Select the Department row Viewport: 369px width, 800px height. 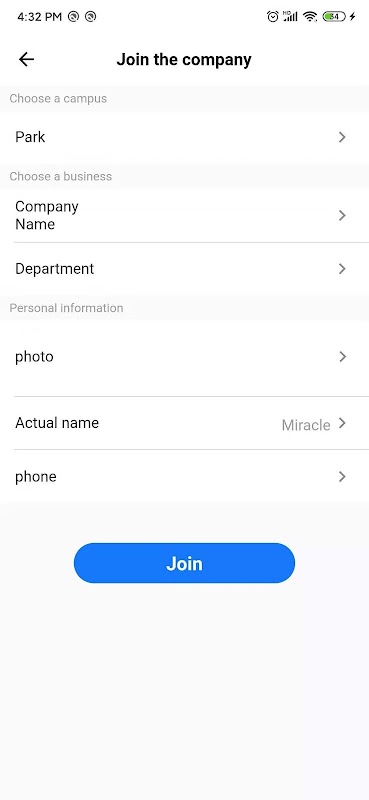(184, 269)
